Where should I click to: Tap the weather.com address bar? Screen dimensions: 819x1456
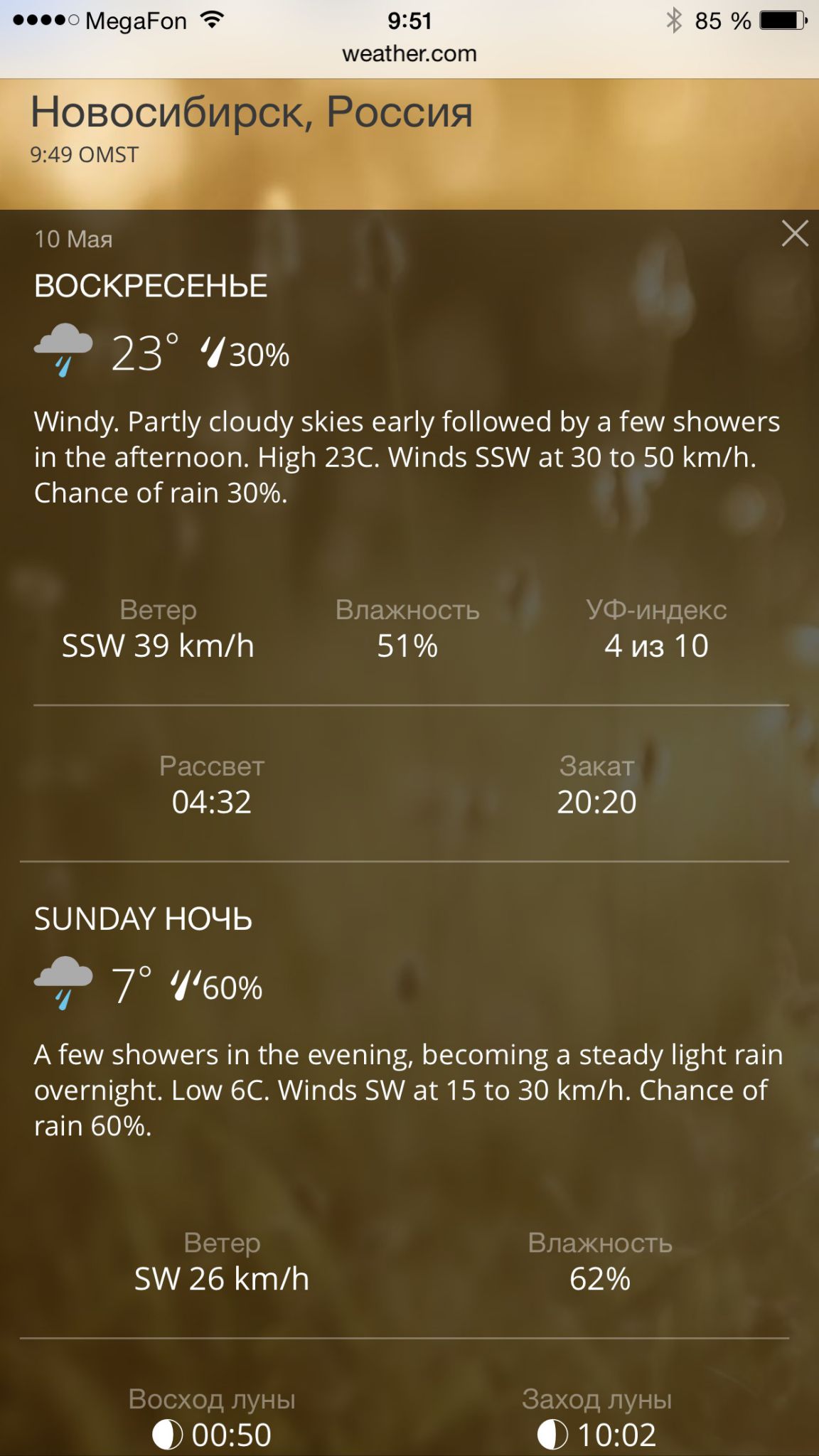tap(409, 54)
